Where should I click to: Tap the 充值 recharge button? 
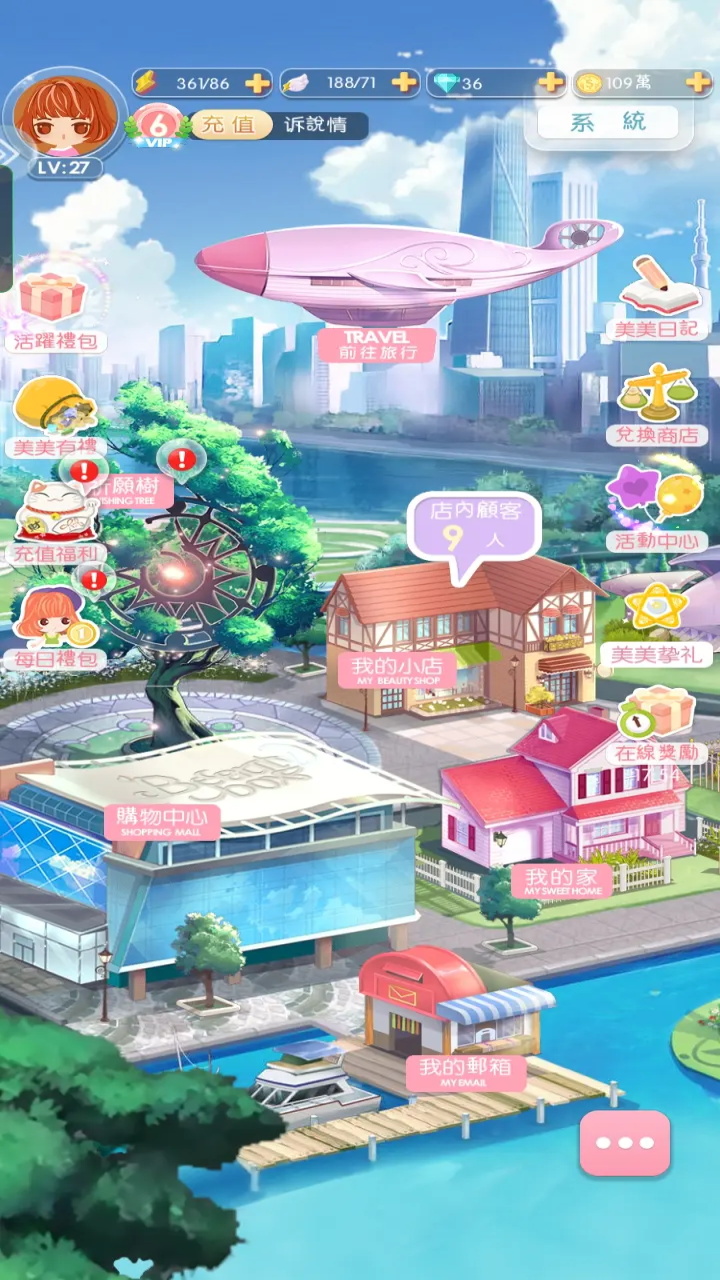(x=230, y=125)
